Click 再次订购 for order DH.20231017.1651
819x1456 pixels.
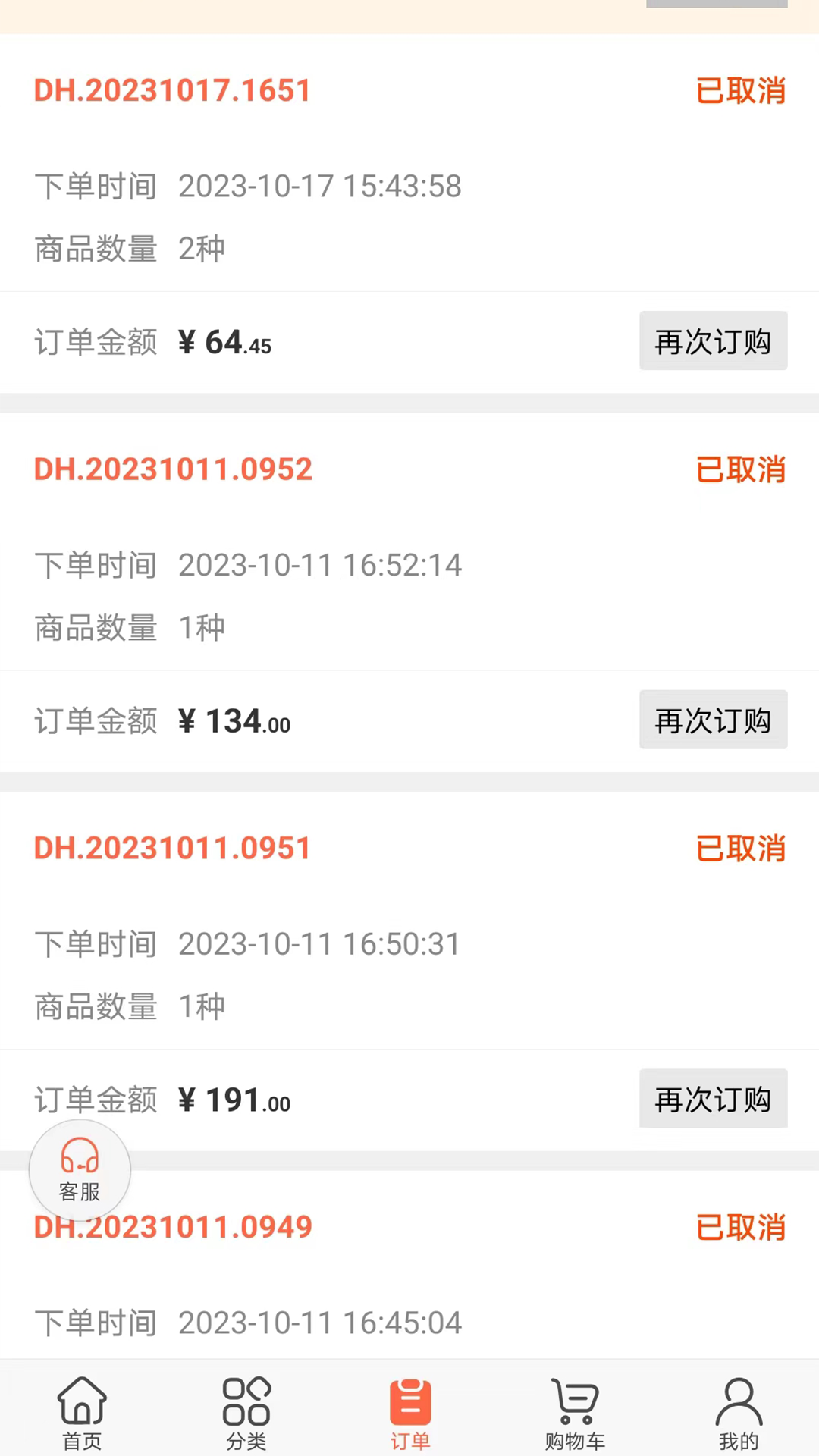(713, 341)
